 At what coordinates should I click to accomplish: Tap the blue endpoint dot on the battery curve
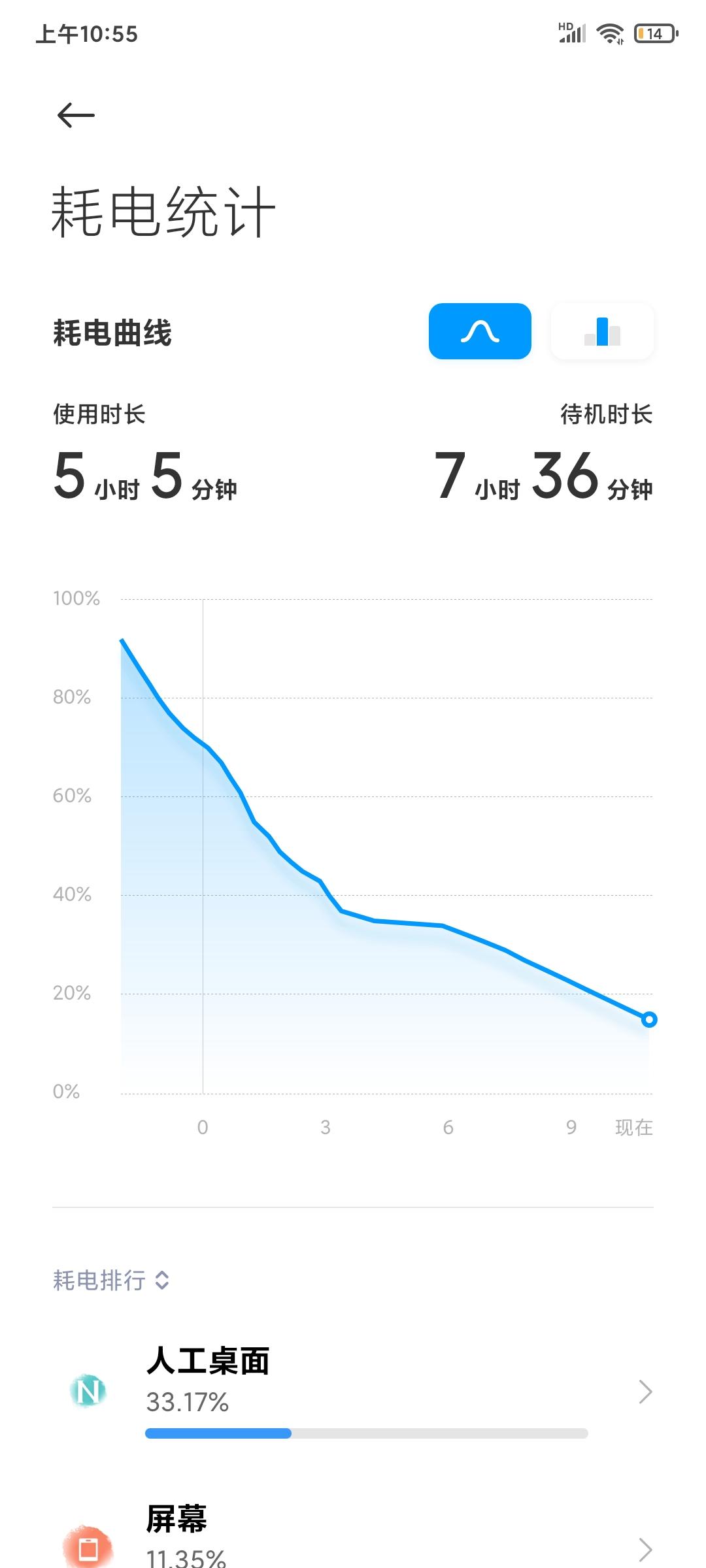[648, 1019]
